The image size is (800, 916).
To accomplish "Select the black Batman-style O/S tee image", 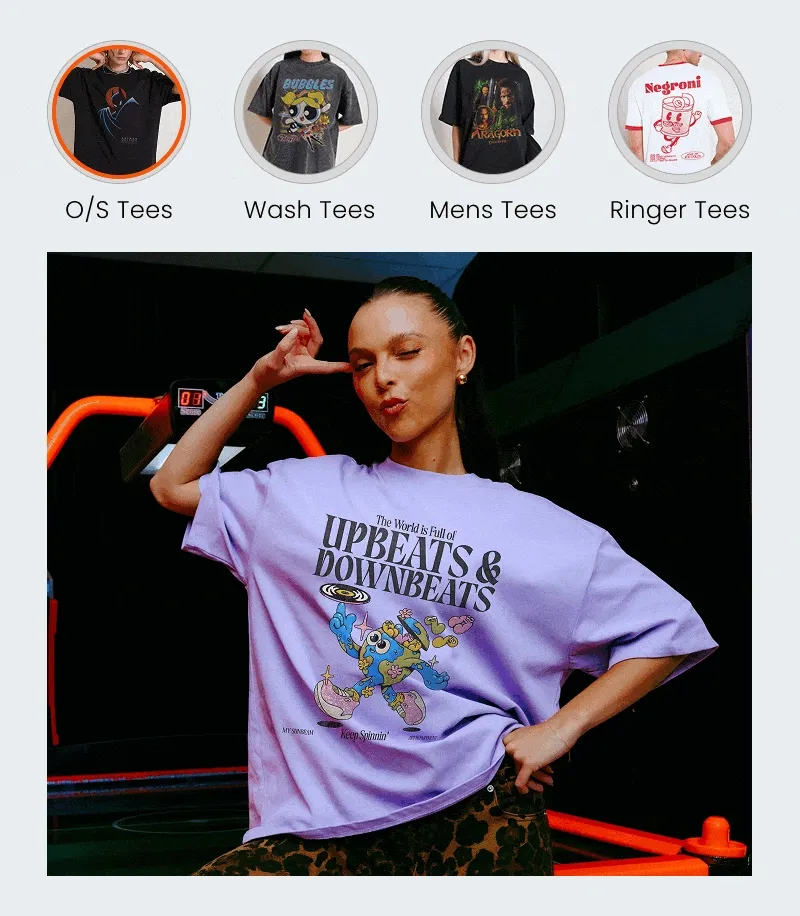I will tap(118, 110).
